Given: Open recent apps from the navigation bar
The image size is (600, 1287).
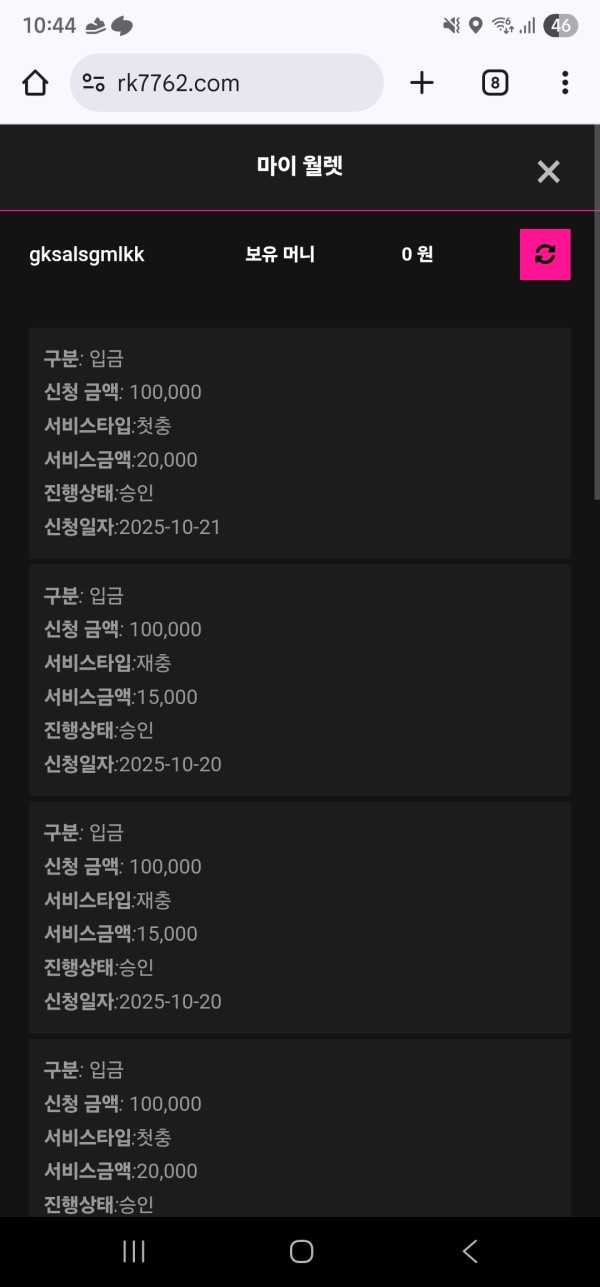Looking at the screenshot, I should (x=133, y=1251).
